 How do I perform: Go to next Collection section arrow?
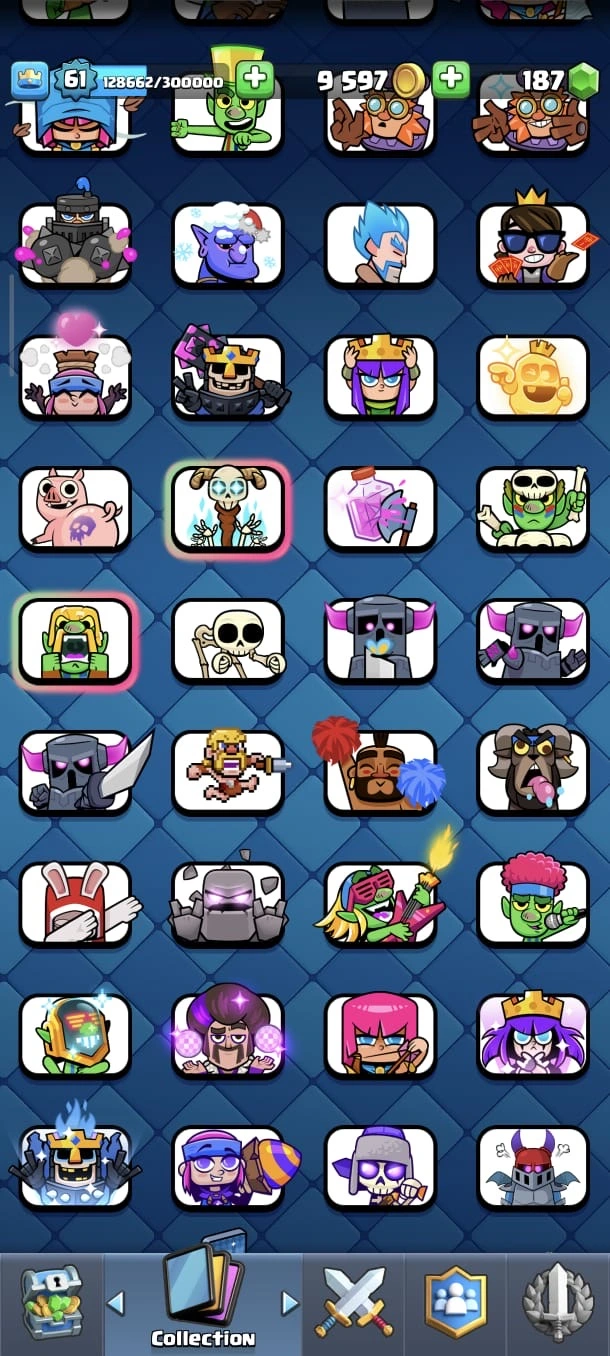(x=290, y=1303)
